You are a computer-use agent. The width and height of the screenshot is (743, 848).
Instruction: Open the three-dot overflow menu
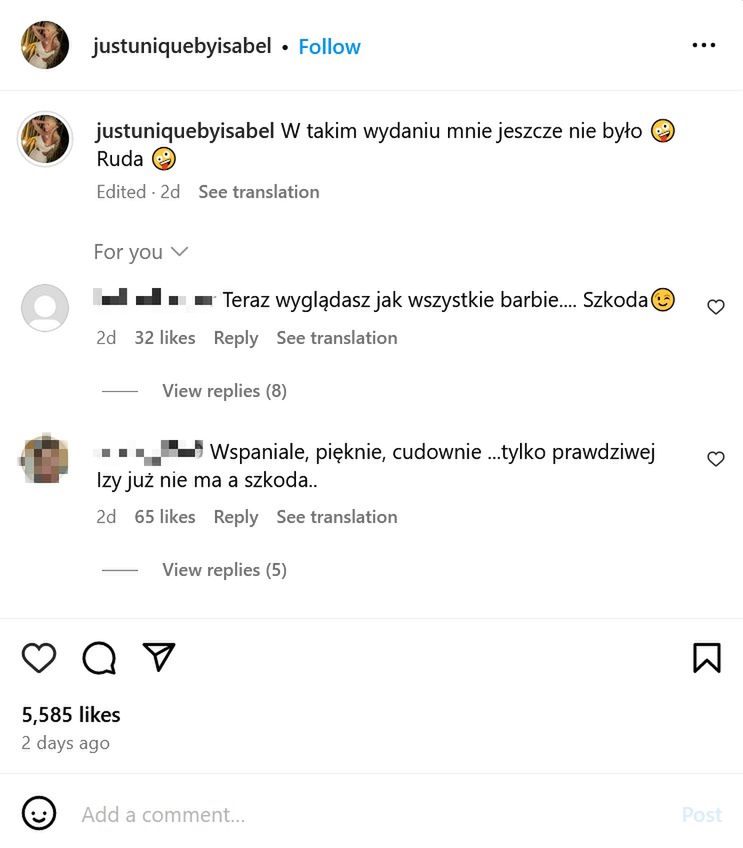(x=704, y=46)
